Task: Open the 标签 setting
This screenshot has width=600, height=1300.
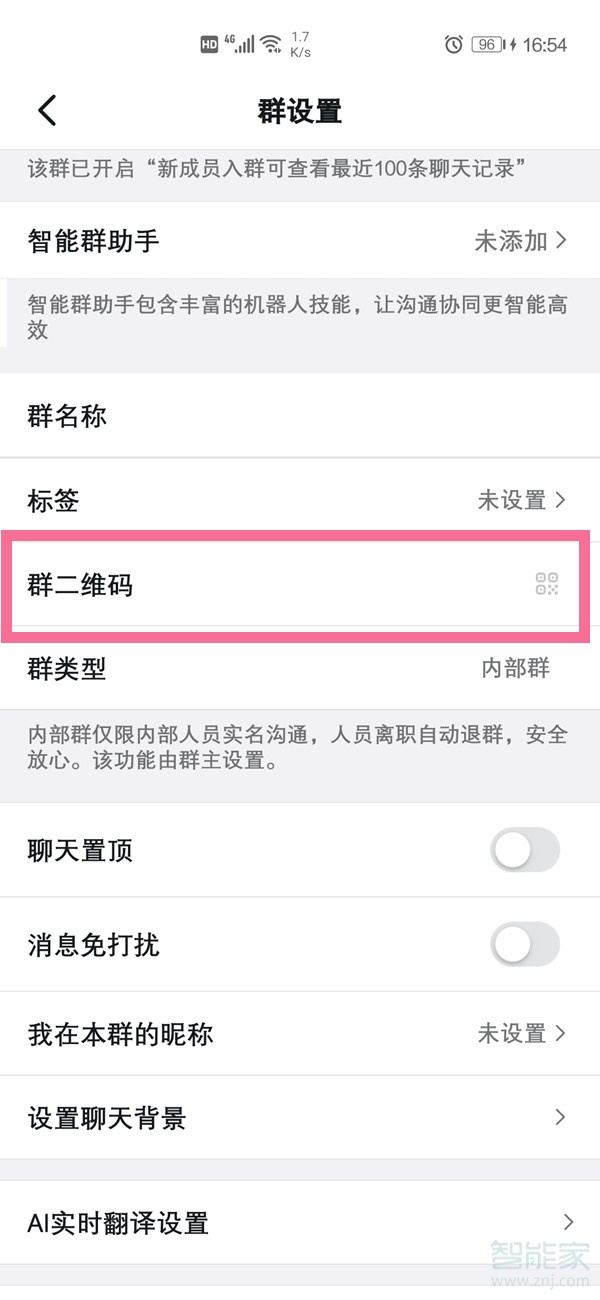Action: point(300,500)
